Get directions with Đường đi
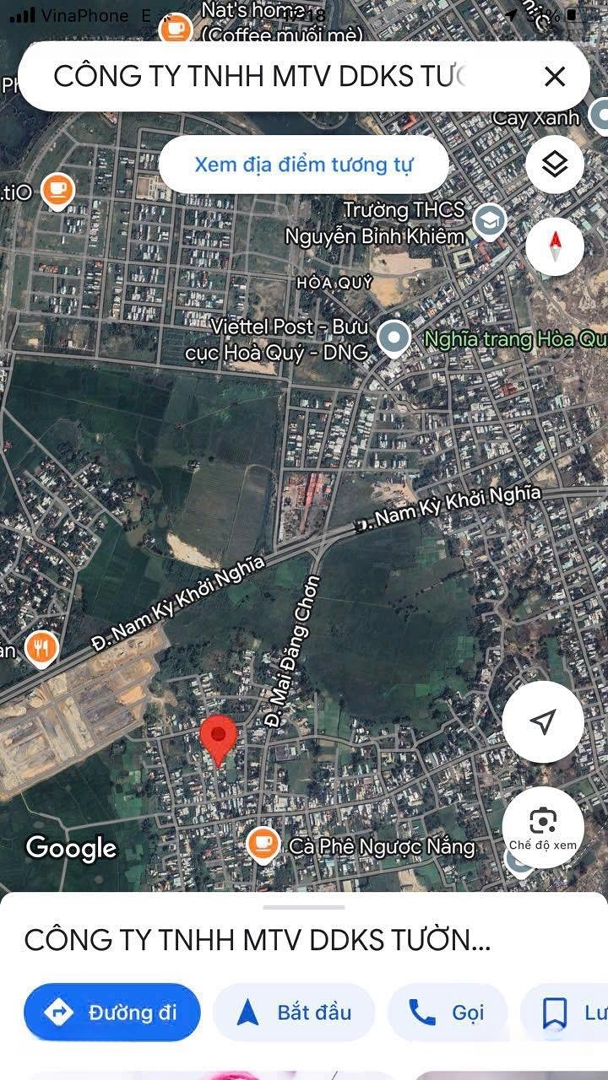 [x=112, y=1012]
